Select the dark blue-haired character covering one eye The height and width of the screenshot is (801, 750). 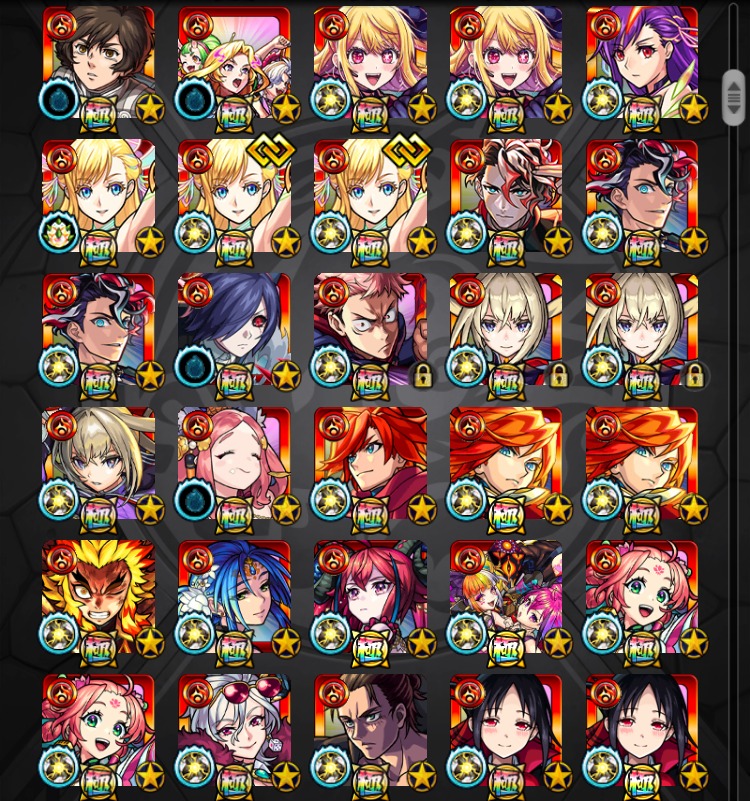(x=234, y=331)
